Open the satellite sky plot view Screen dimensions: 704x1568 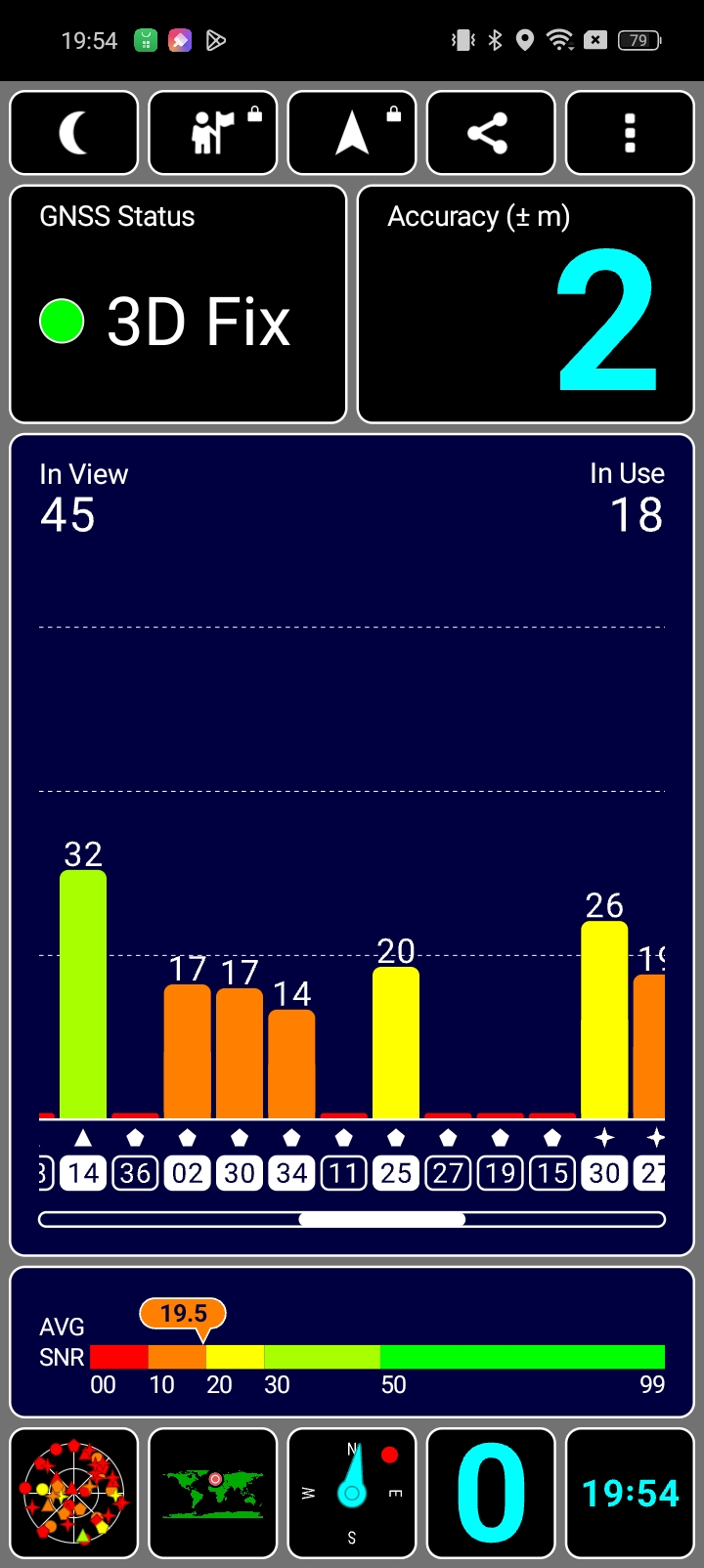(x=74, y=1493)
